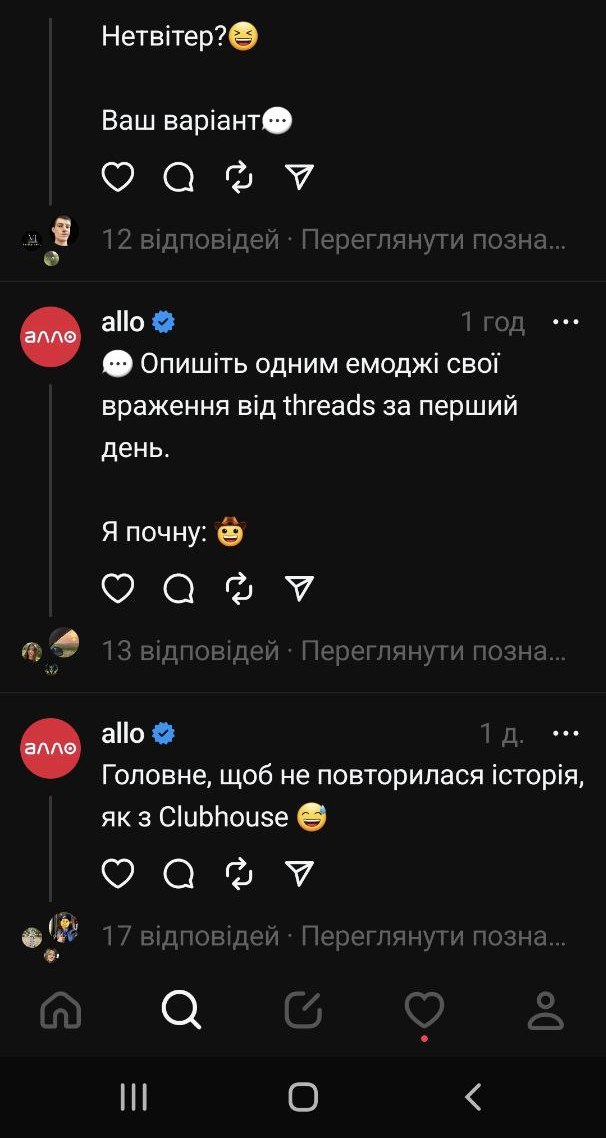This screenshot has width=606, height=1138.
Task: Open the 12 відповідей thread
Action: 190,240
